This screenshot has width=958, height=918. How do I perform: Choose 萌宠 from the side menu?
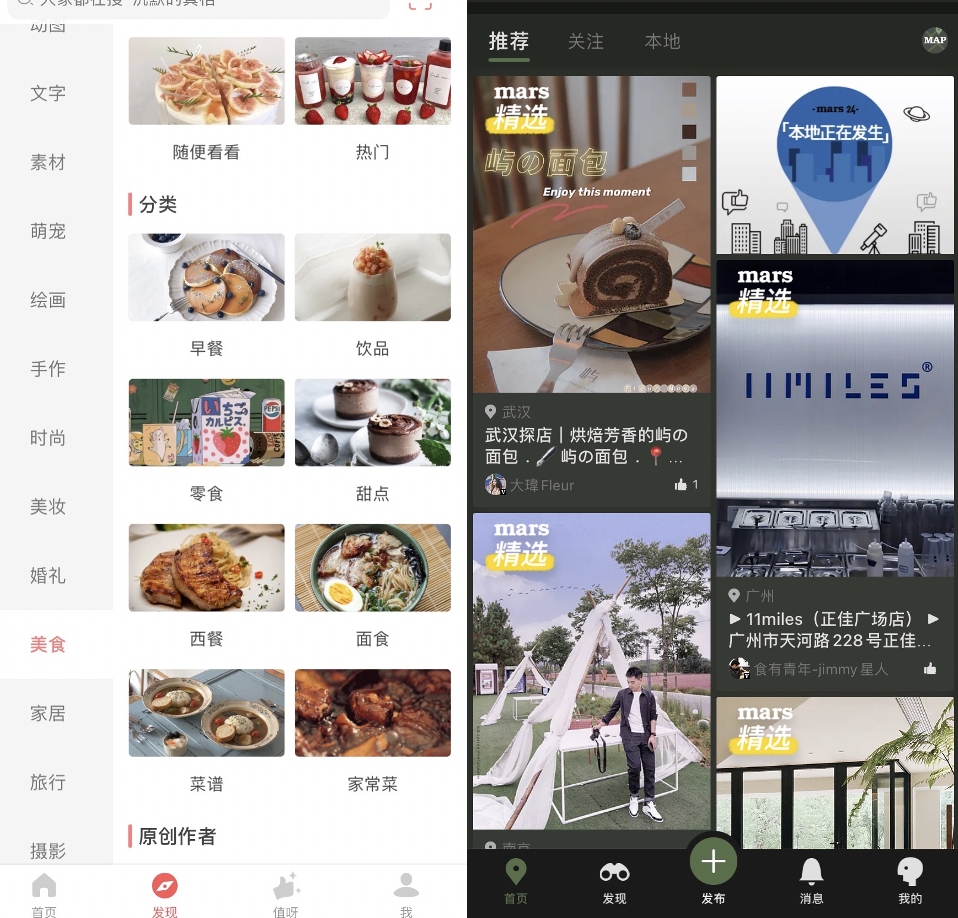point(48,231)
